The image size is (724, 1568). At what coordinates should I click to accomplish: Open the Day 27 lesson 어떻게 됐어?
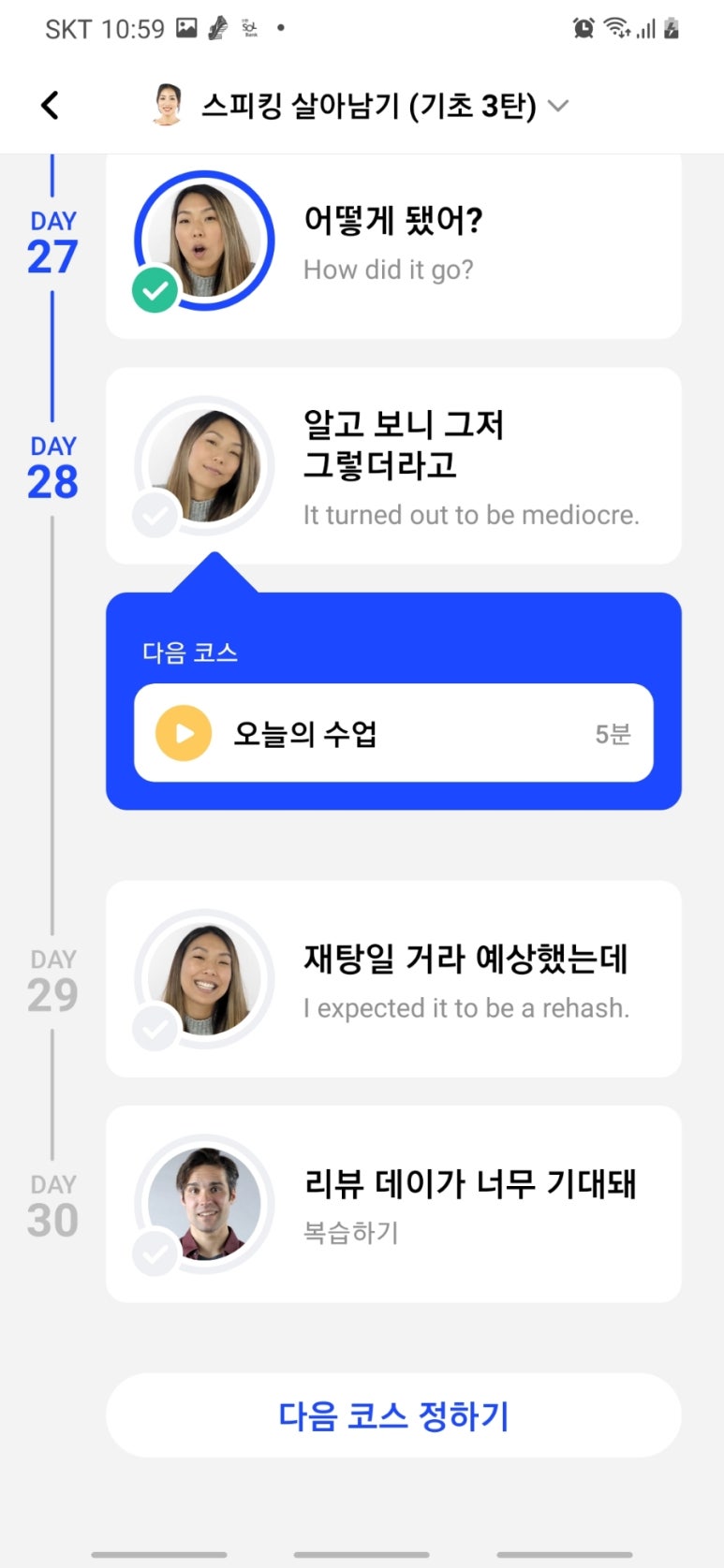tap(393, 243)
